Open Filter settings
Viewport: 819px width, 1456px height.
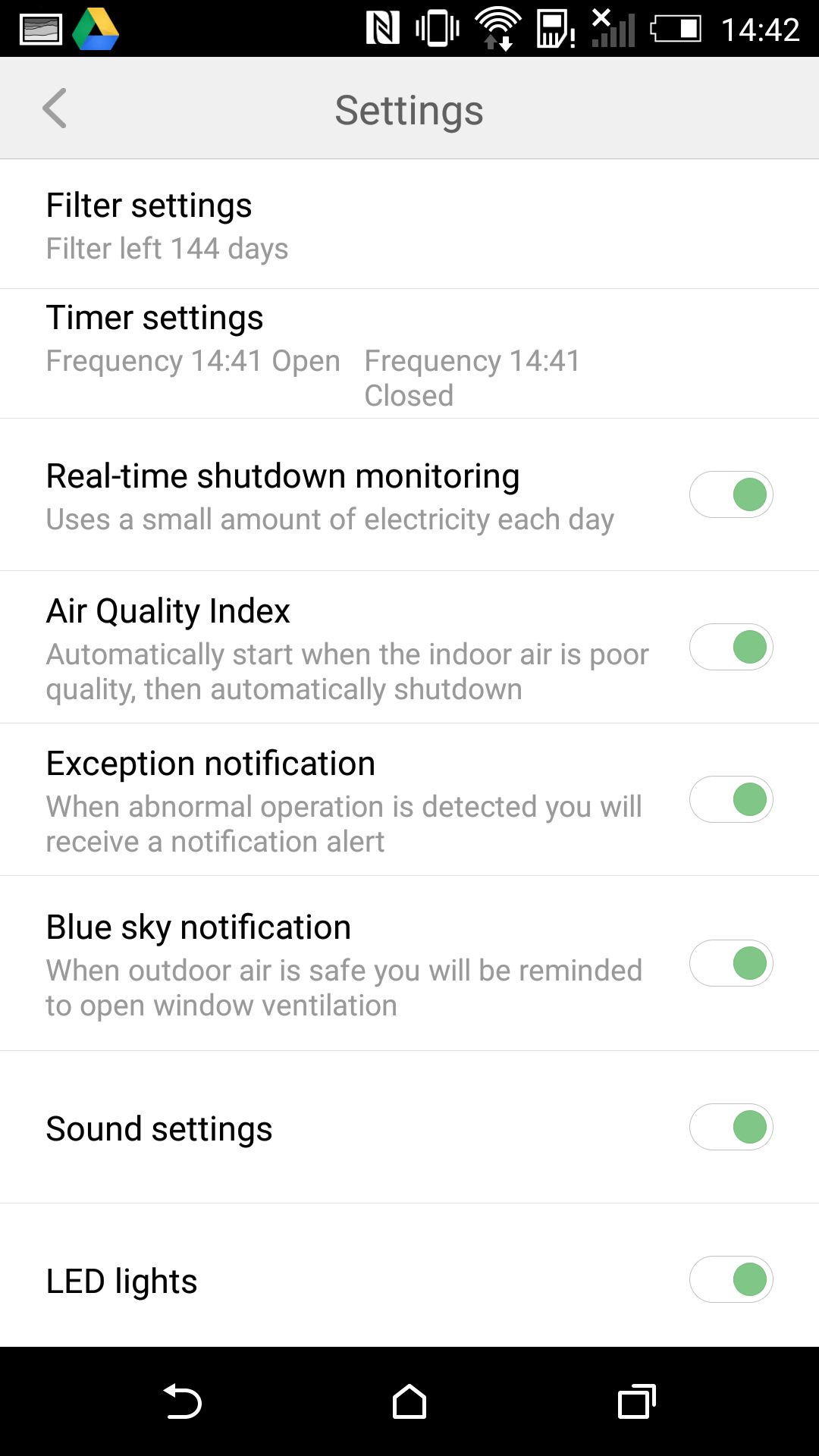[409, 224]
